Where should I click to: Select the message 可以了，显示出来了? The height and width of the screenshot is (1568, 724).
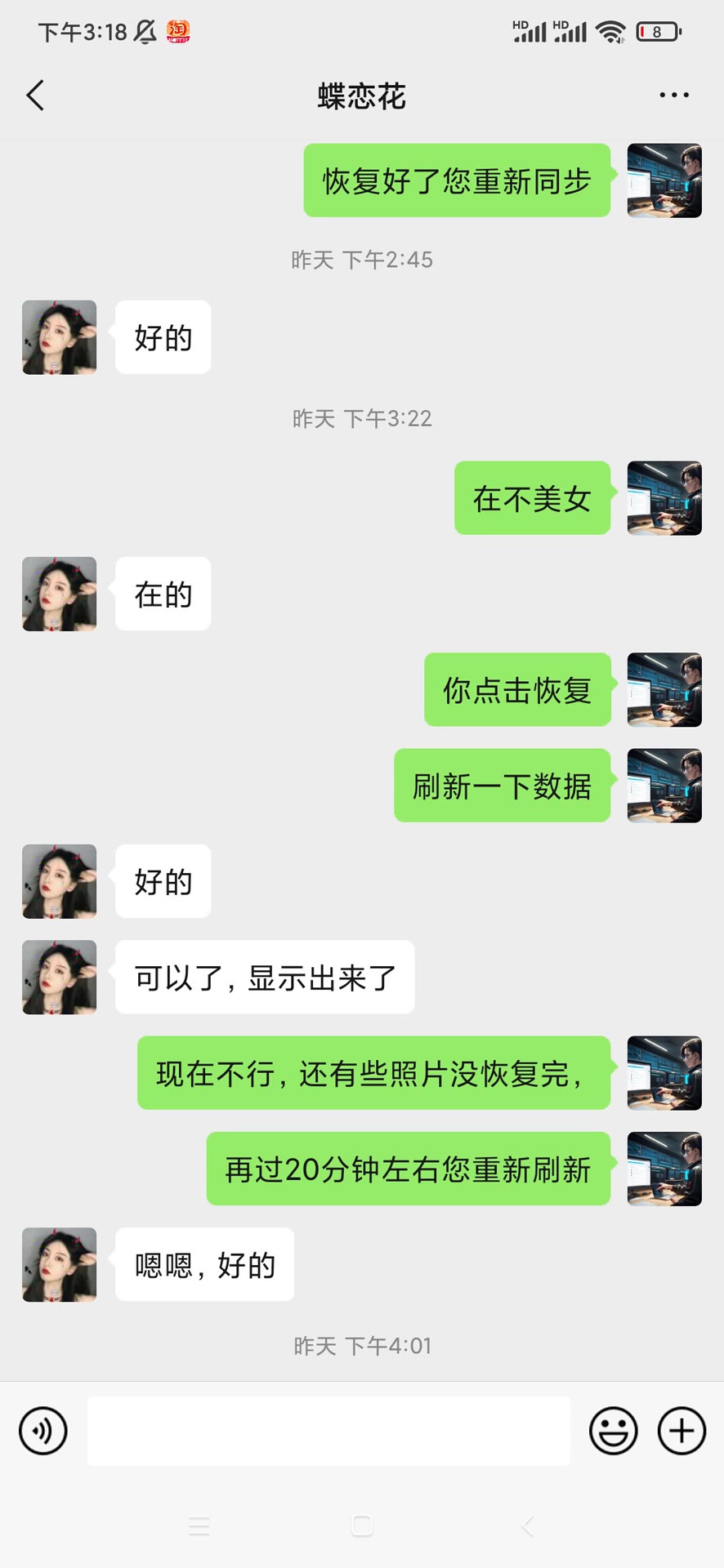point(264,977)
